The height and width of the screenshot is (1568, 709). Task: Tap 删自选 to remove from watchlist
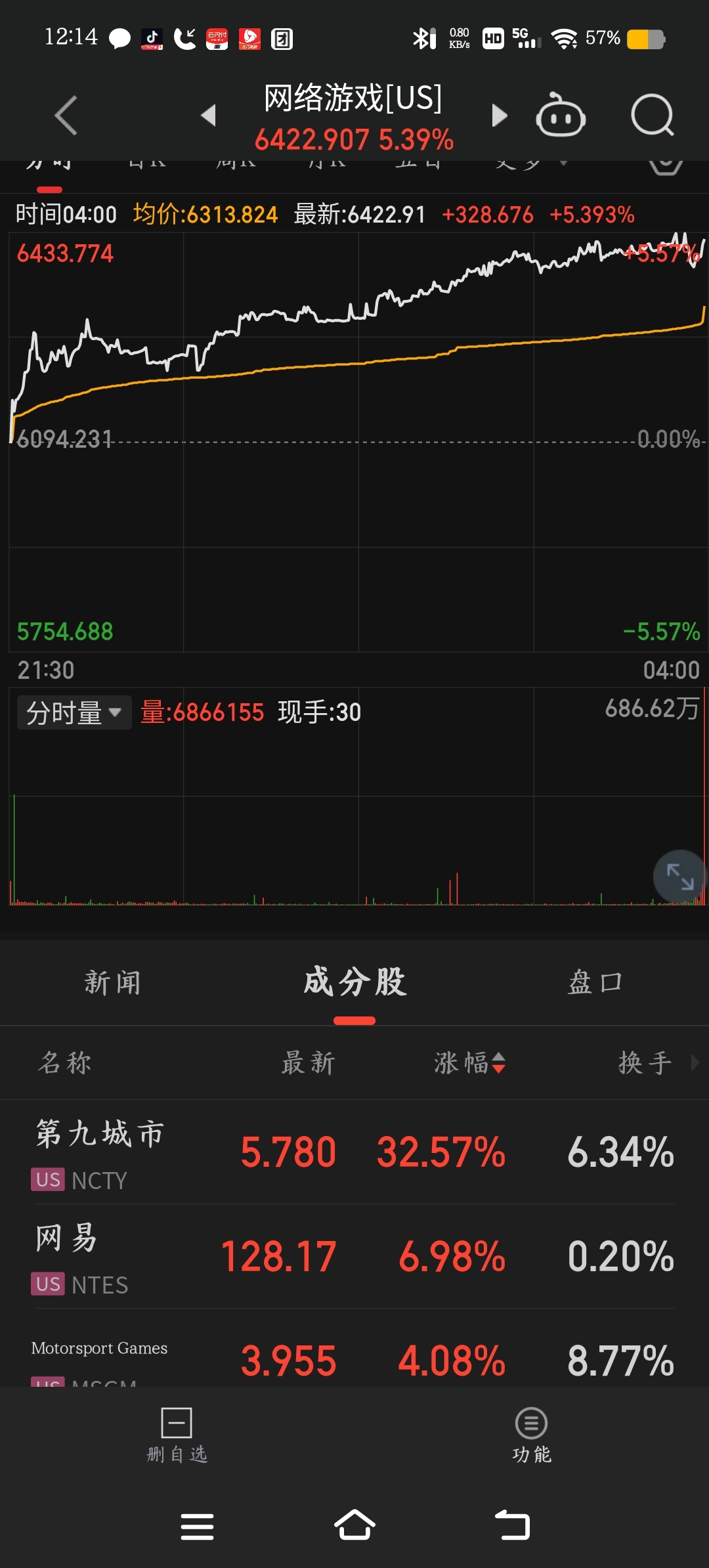(177, 1436)
